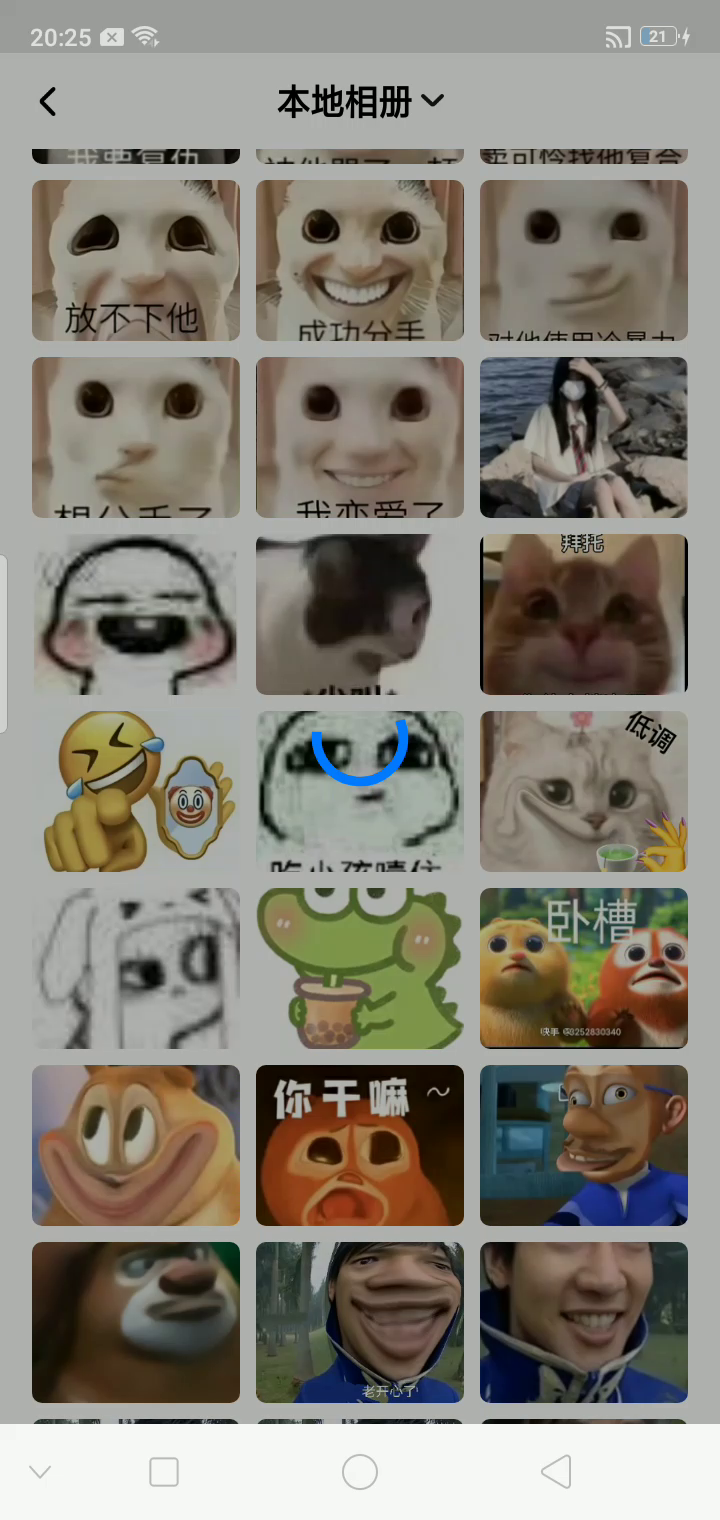
Task: Pick the 老开心了 distorted face picture
Action: click(360, 1322)
